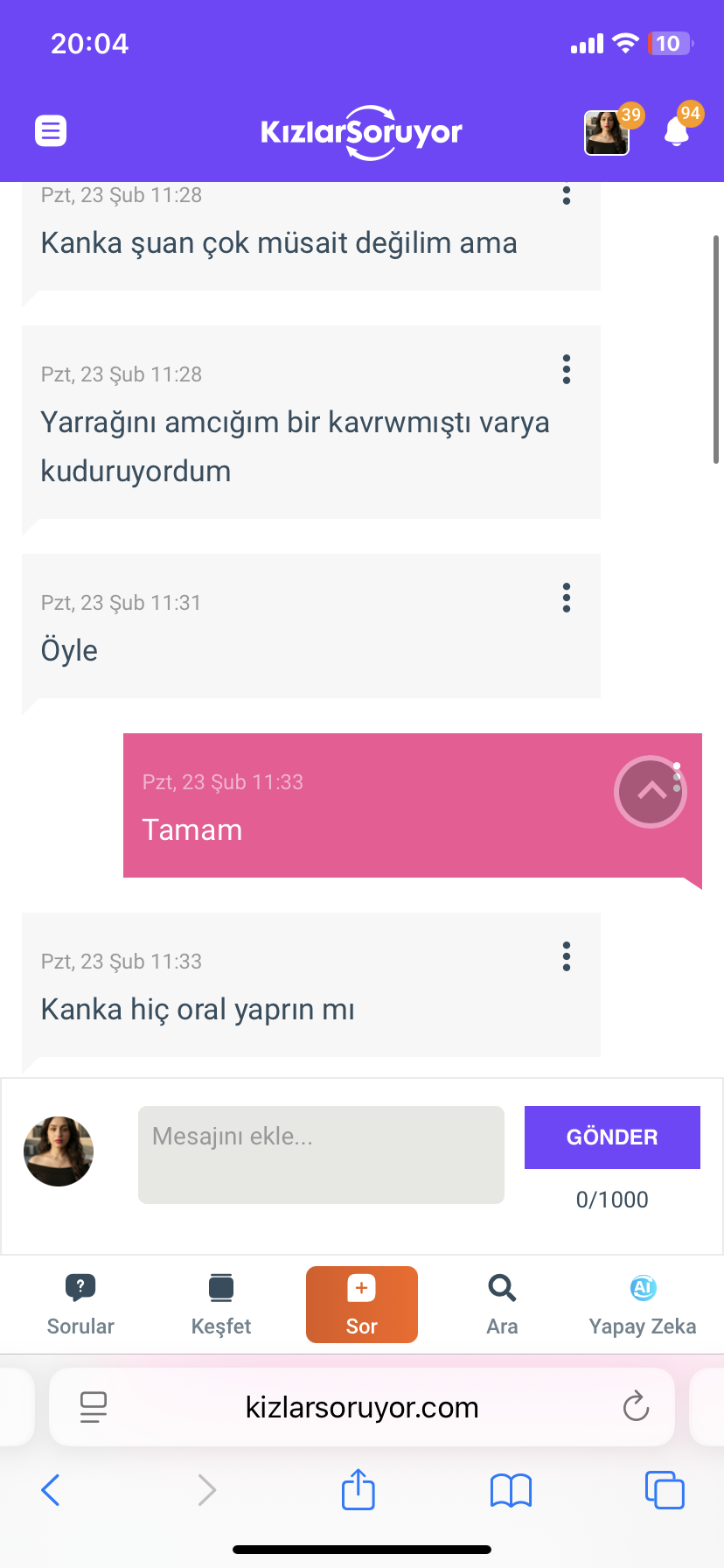Open the notifications bell
This screenshot has height=1568, width=724.
pos(677,131)
